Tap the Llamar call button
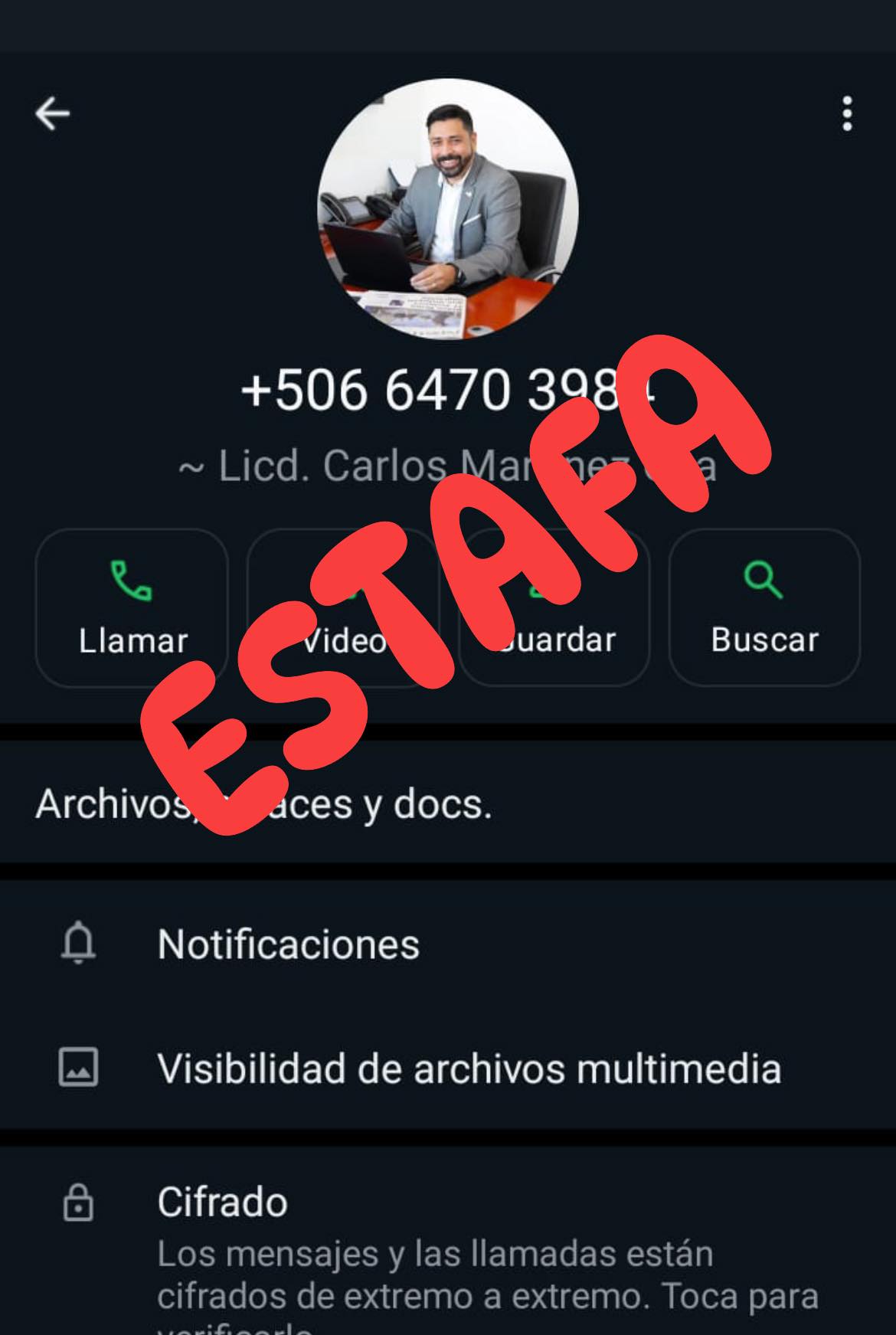896x1335 pixels. click(132, 607)
